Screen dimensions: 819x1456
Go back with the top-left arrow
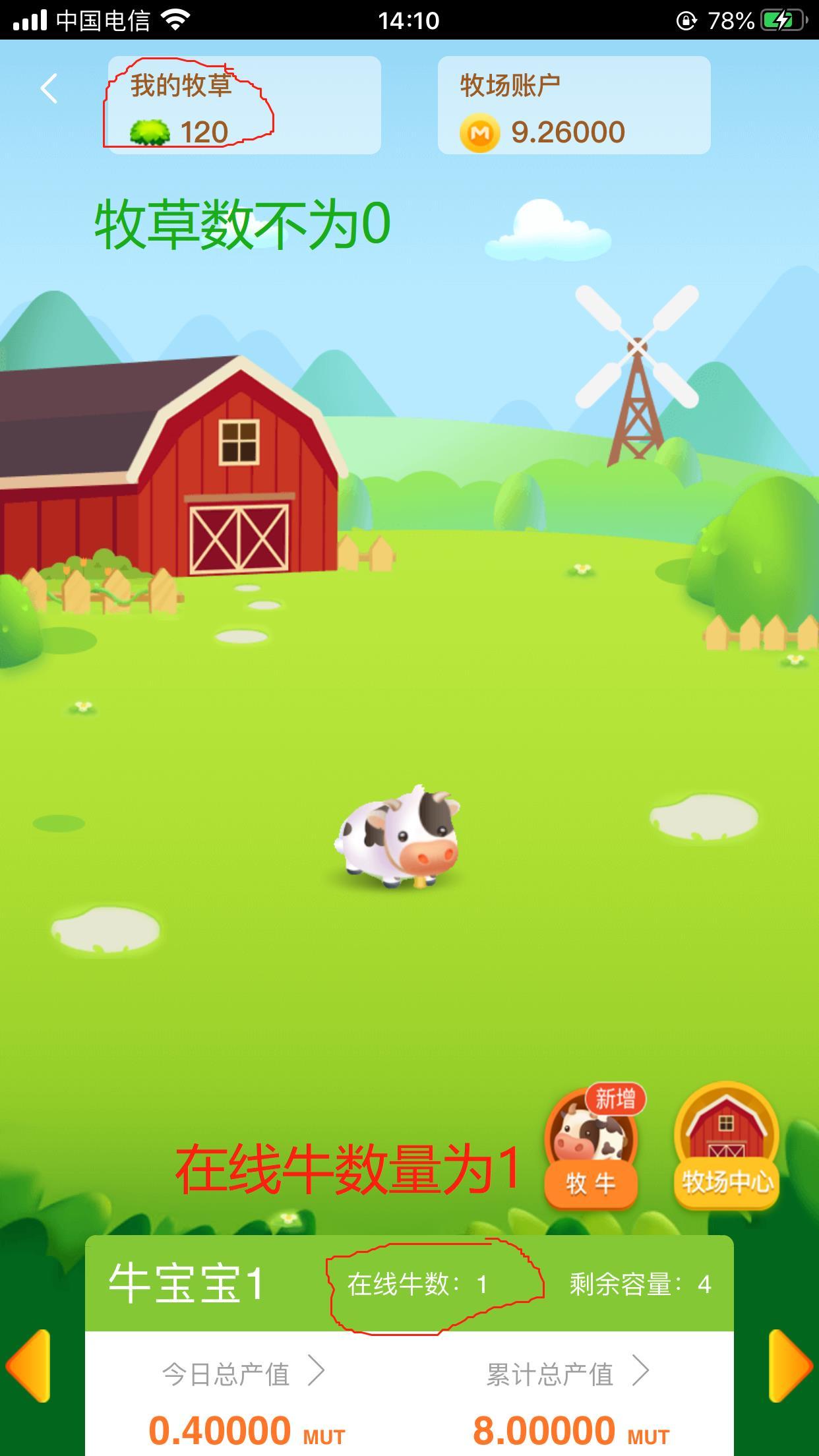click(49, 88)
